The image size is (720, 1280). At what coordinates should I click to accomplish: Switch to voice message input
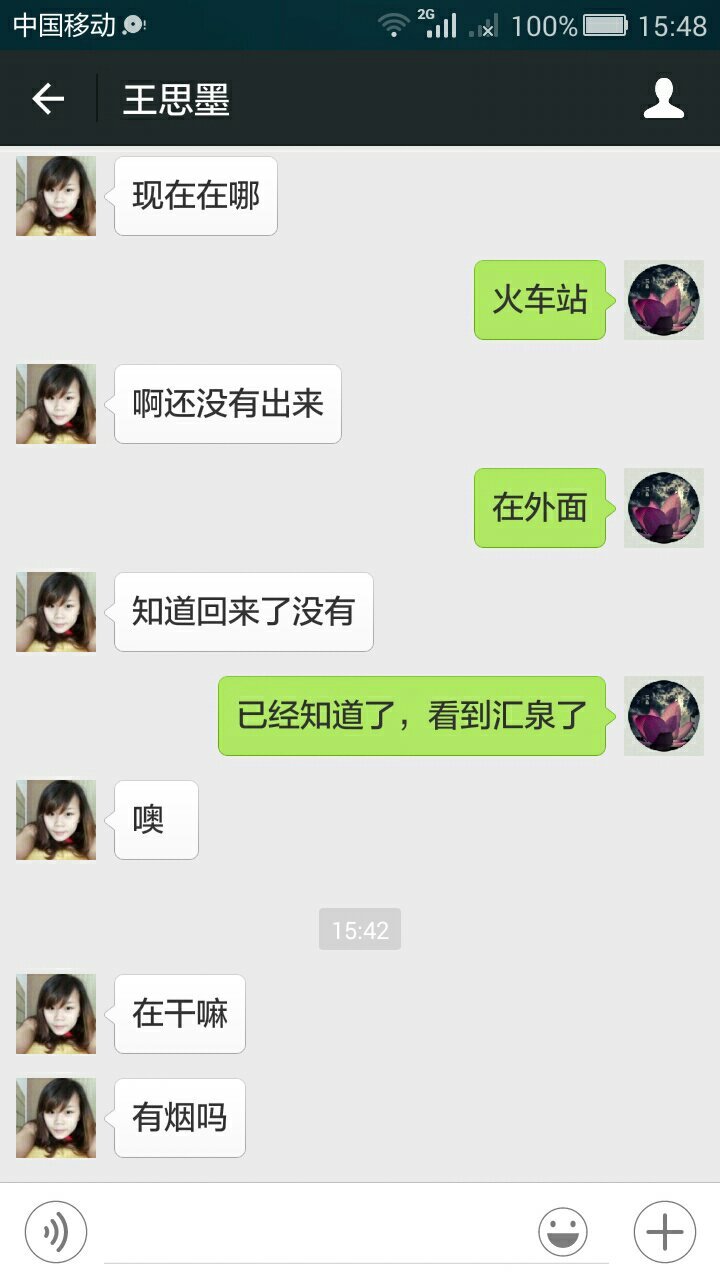(x=56, y=1231)
